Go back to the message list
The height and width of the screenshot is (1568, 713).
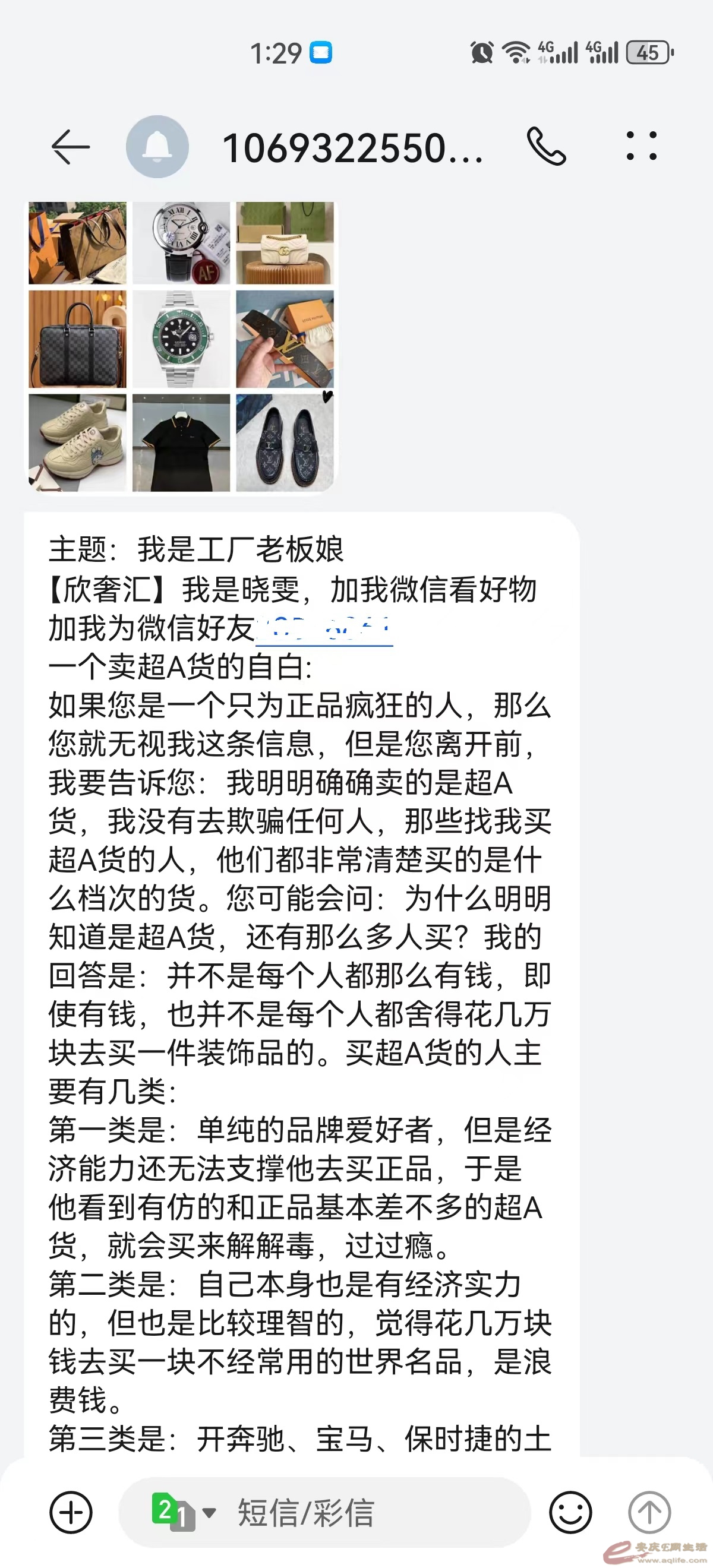tap(70, 147)
